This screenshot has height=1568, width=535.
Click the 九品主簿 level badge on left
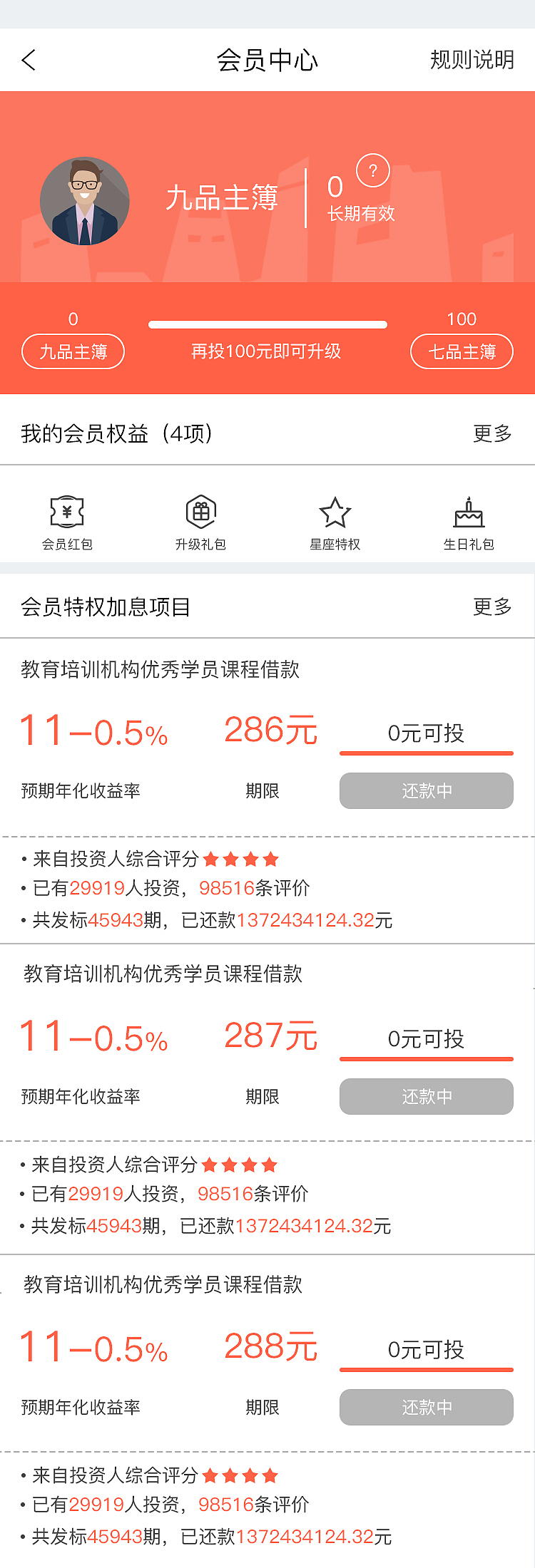73,351
